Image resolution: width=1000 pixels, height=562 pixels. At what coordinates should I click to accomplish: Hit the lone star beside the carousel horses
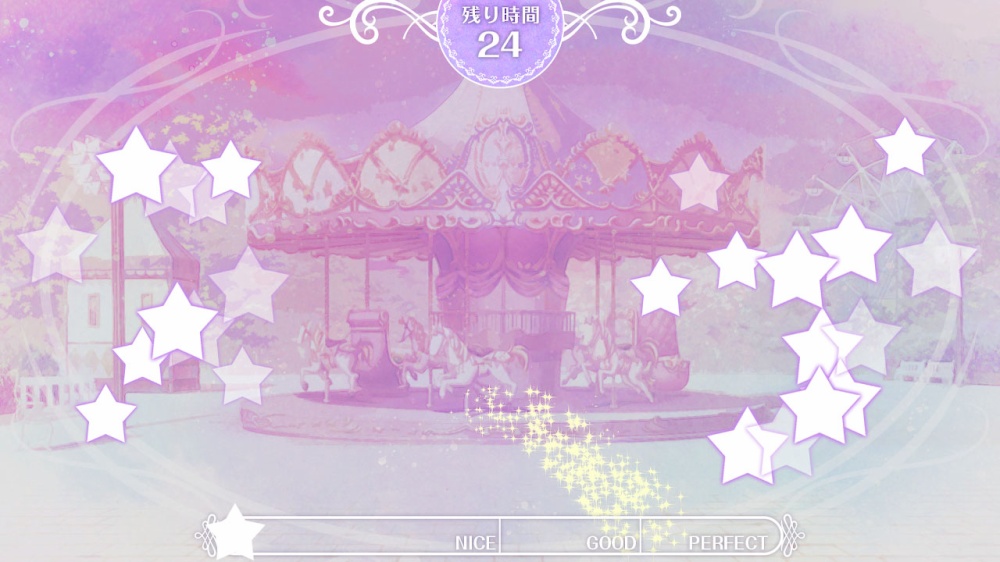660,288
